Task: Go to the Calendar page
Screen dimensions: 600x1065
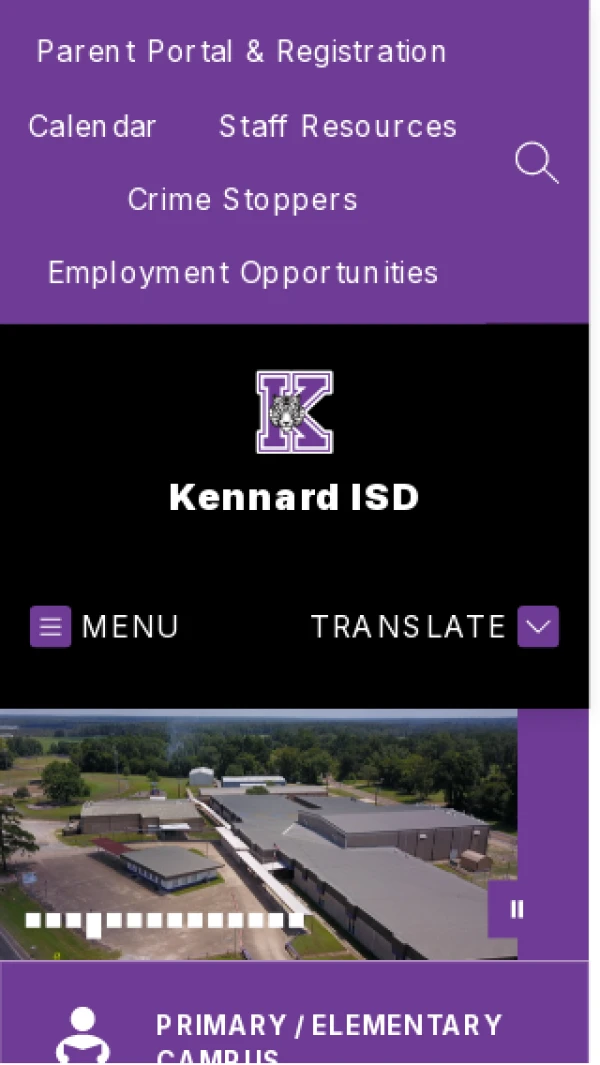Action: point(92,127)
